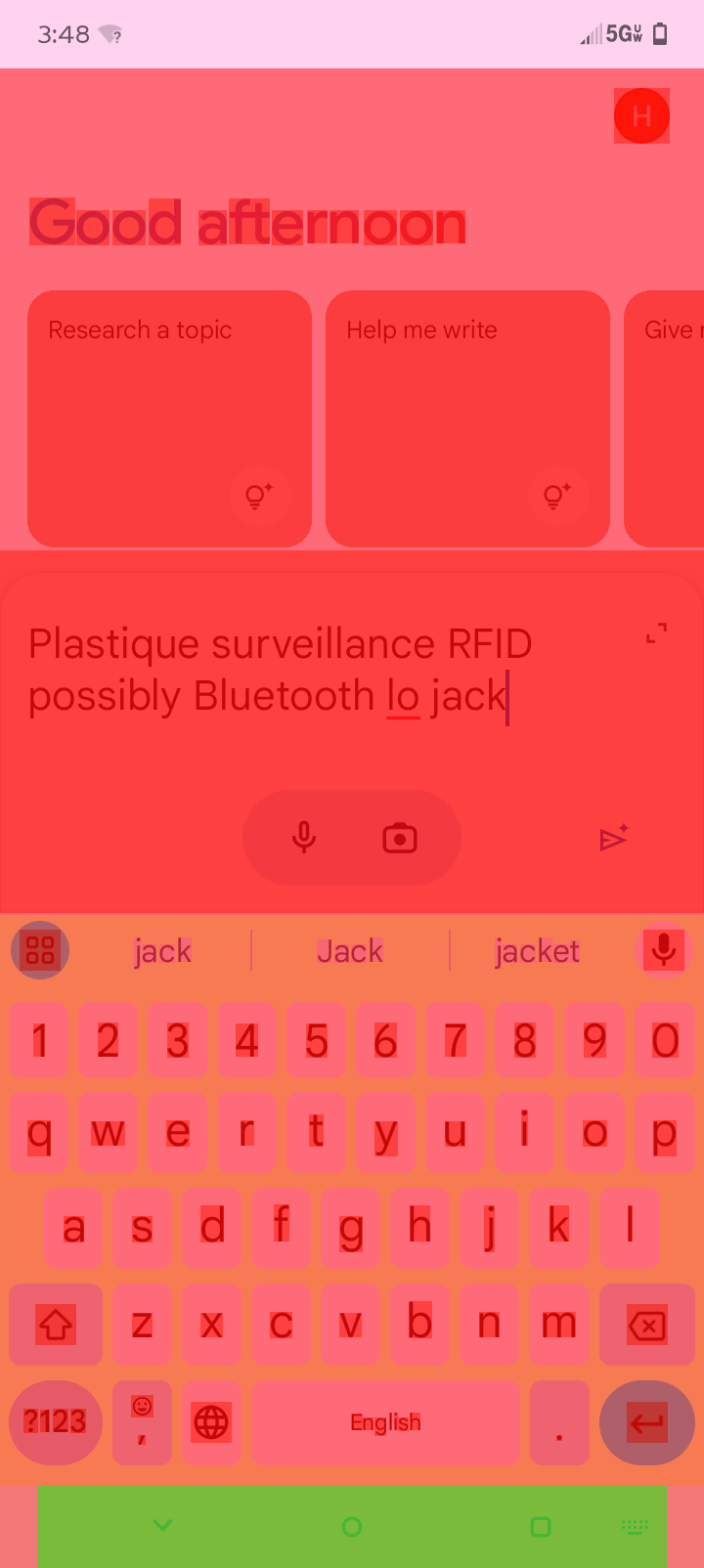Image resolution: width=704 pixels, height=1568 pixels.
Task: Choose the "jacket" keyboard suggestion
Action: pyautogui.click(x=538, y=950)
